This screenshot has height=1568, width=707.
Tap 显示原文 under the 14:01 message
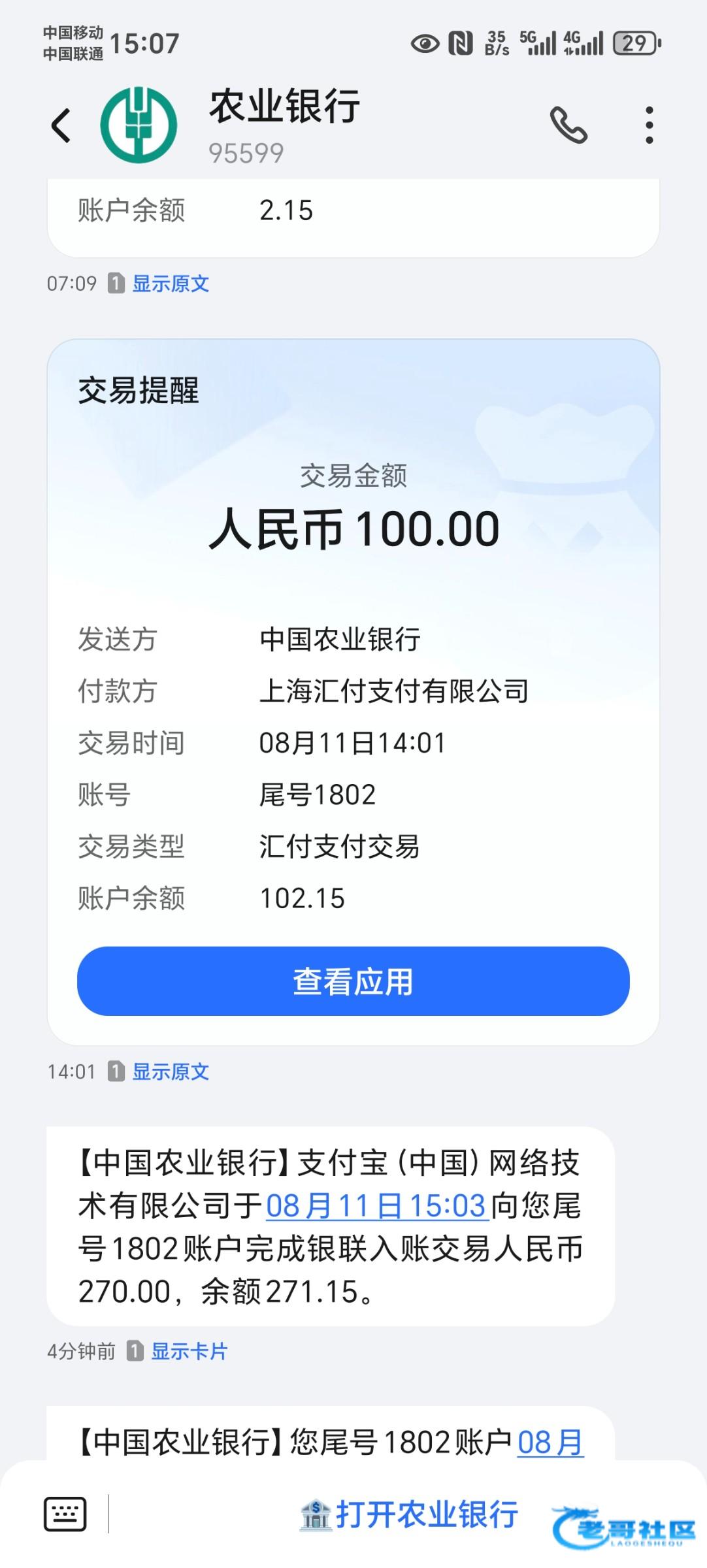click(171, 1071)
